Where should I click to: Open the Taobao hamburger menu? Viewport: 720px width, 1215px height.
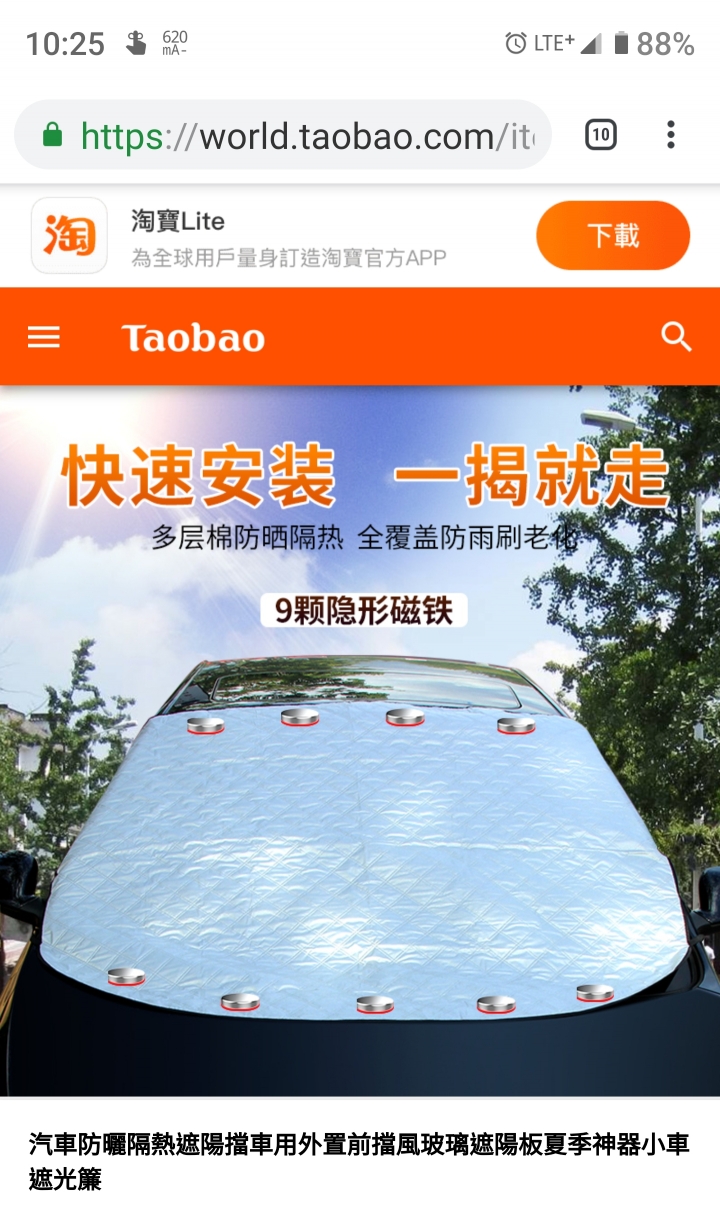pos(44,338)
